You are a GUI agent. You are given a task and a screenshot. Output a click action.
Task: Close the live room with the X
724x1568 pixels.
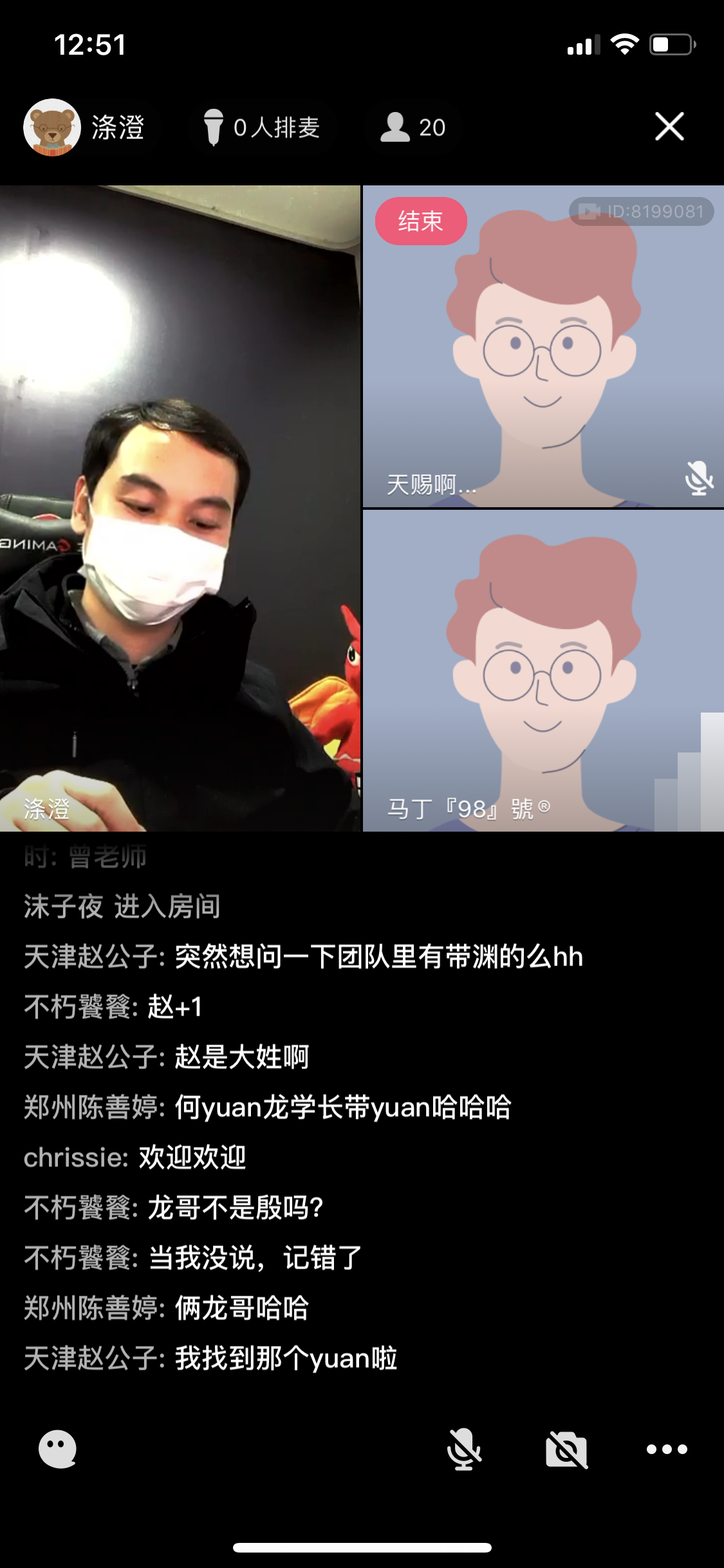pos(669,126)
